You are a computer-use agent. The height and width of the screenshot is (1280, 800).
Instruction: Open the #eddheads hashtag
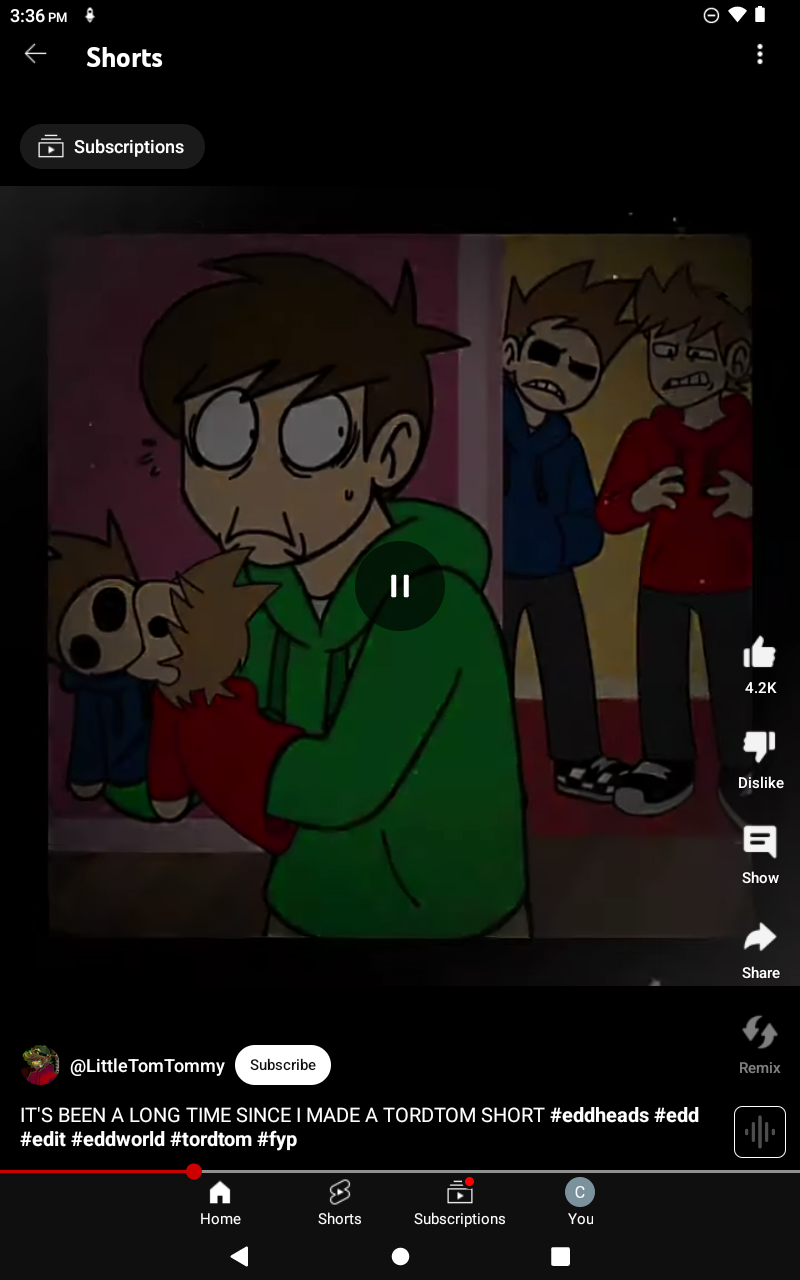[x=599, y=1115]
